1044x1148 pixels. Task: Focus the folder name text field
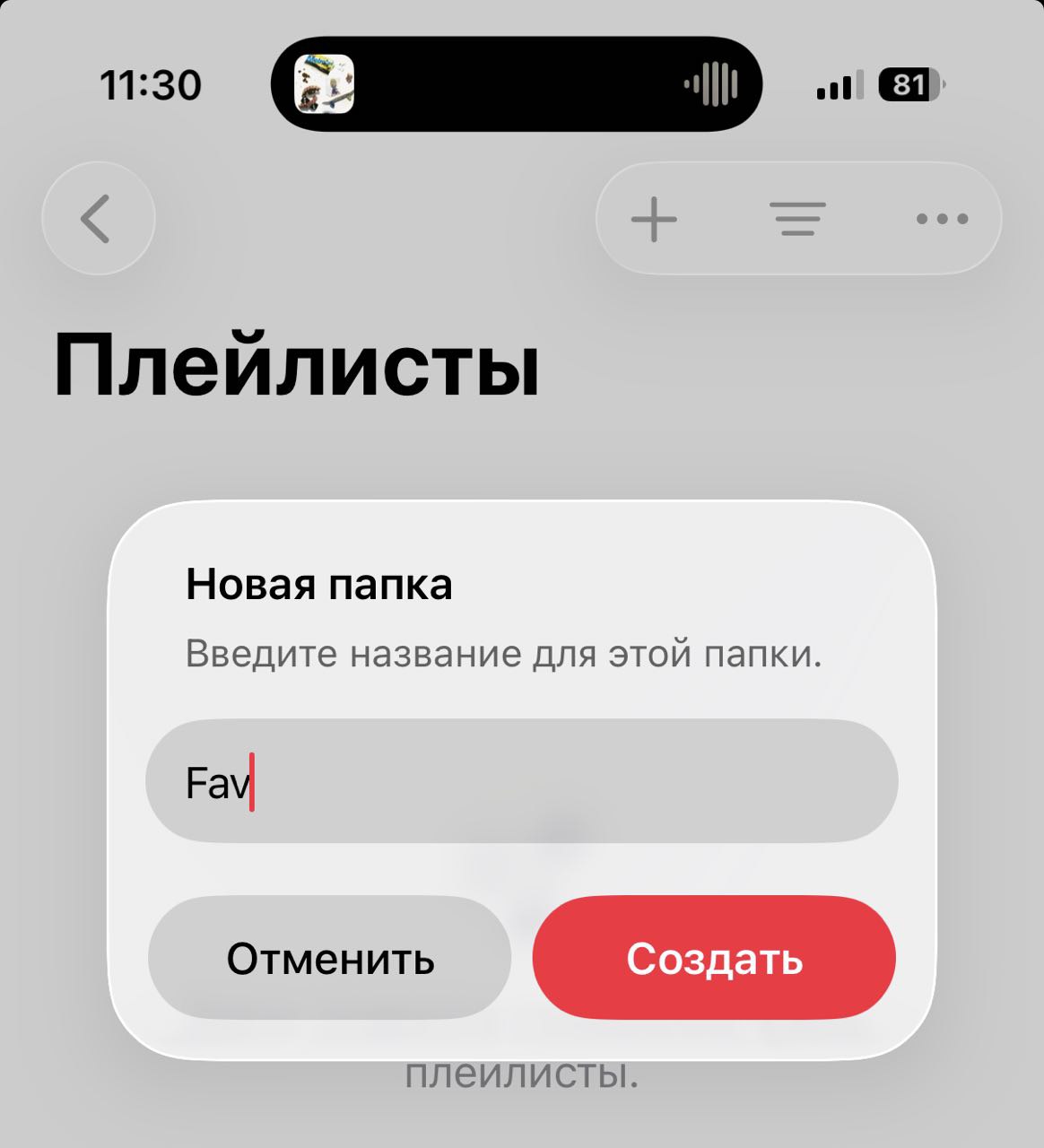tap(522, 781)
